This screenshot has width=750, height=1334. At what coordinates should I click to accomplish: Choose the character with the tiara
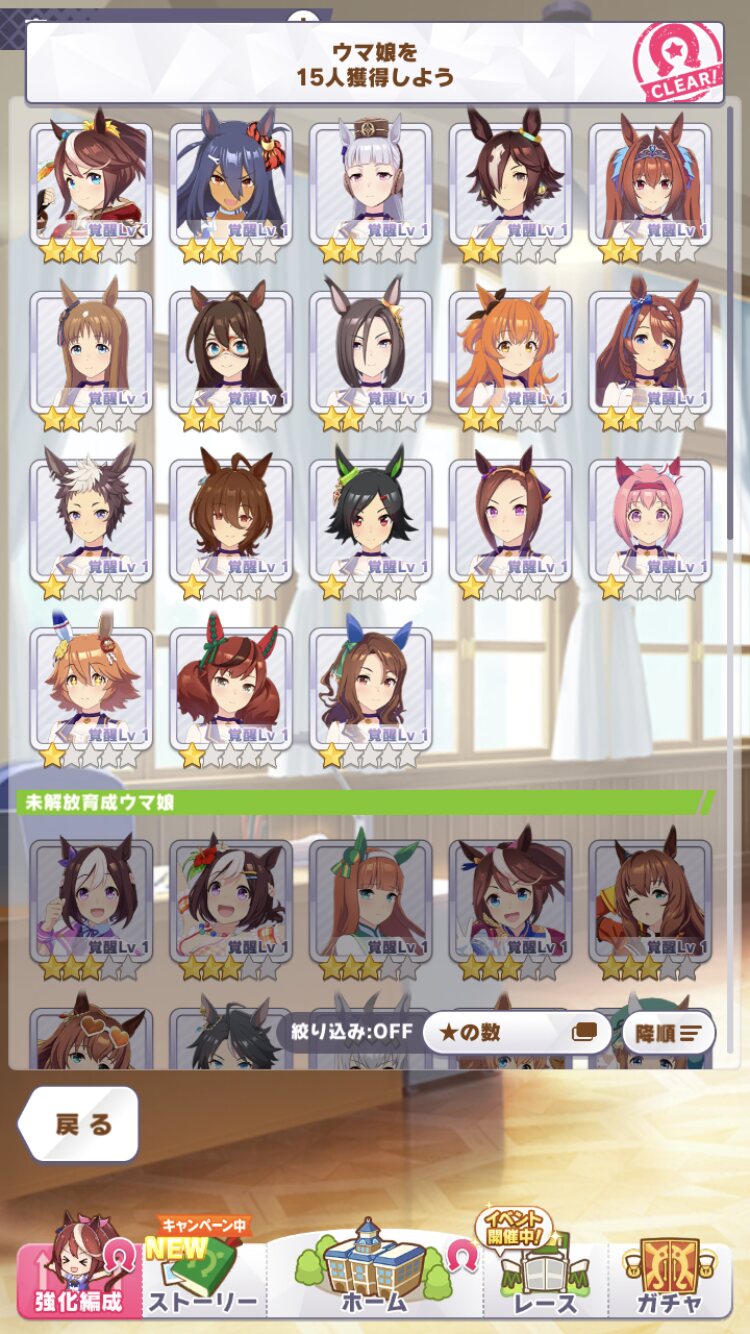(x=651, y=180)
